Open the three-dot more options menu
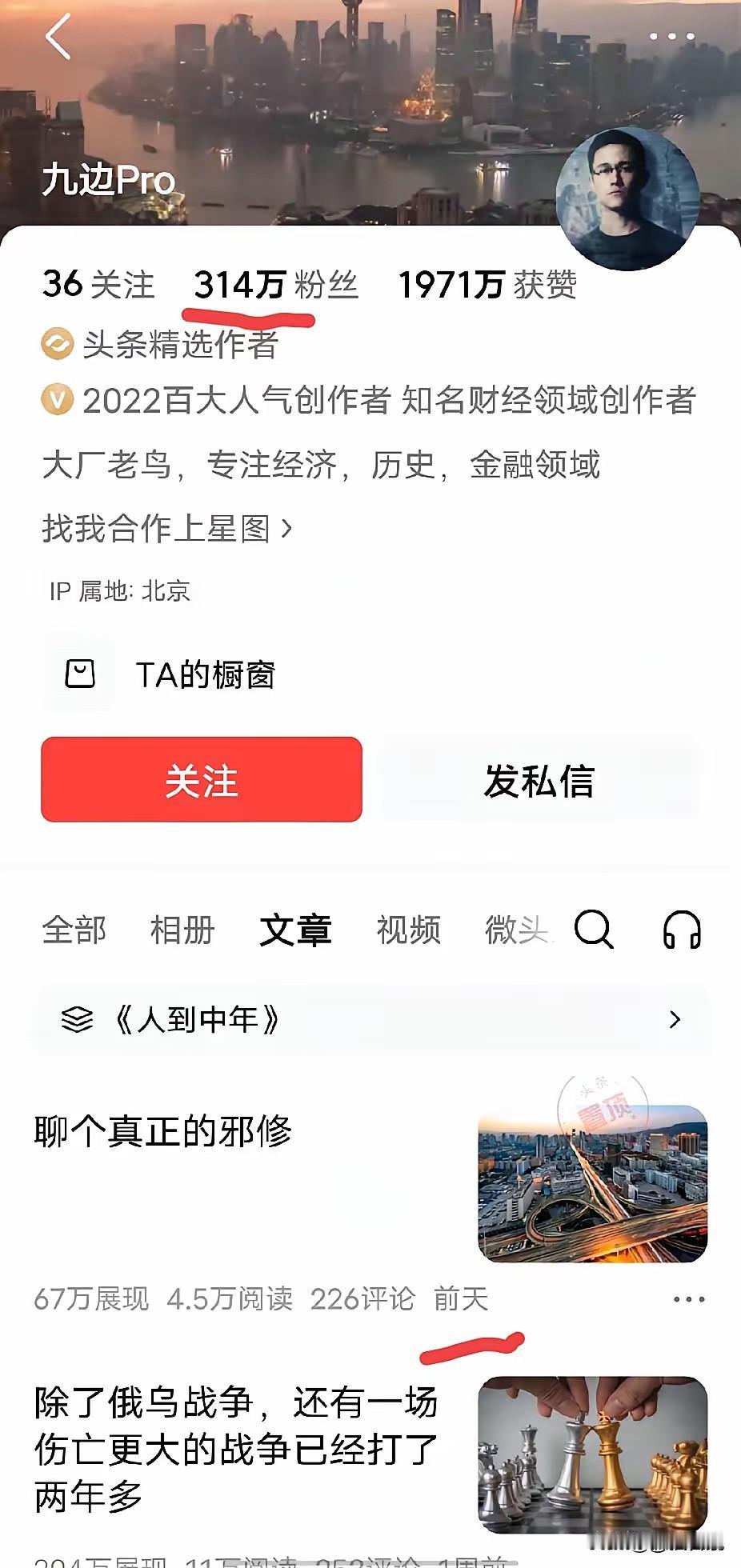The width and height of the screenshot is (741, 1568). point(673,35)
